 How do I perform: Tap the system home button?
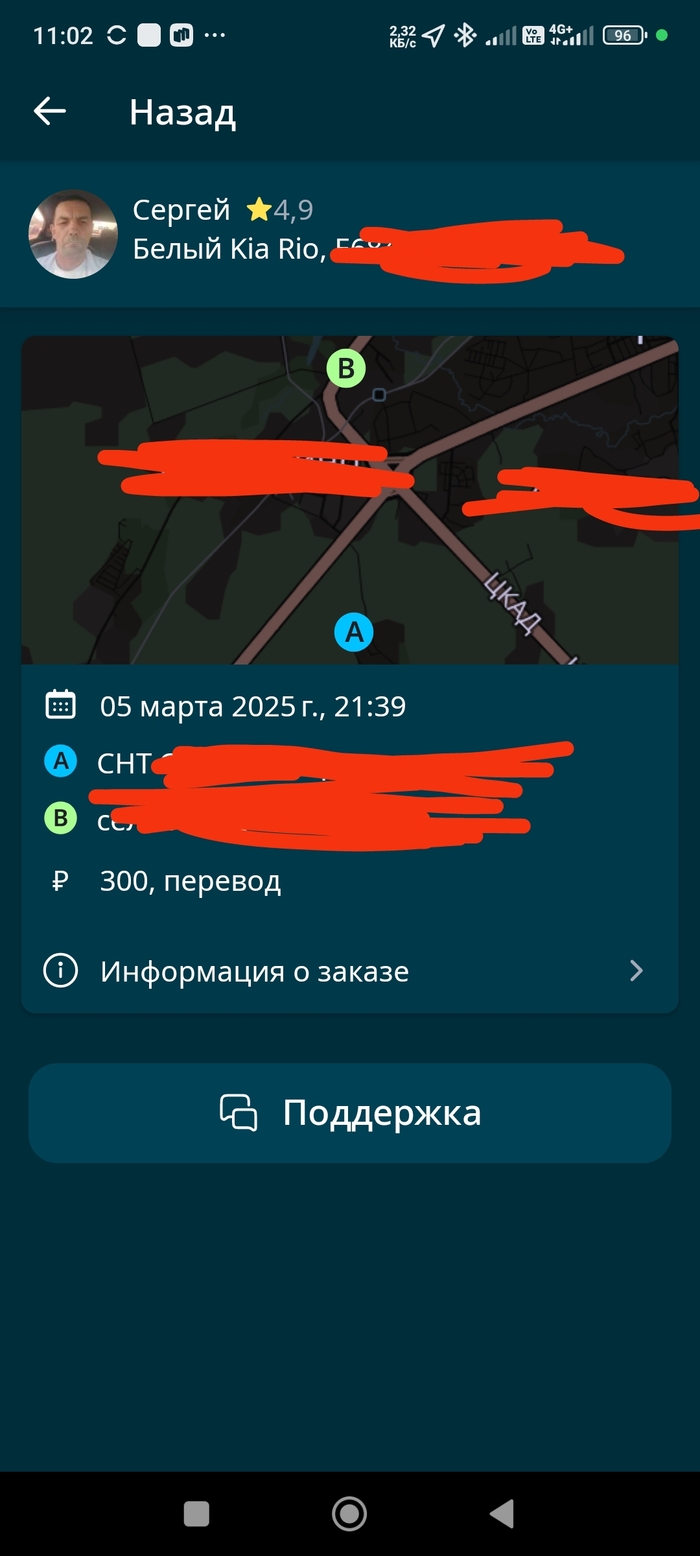coord(349,1513)
